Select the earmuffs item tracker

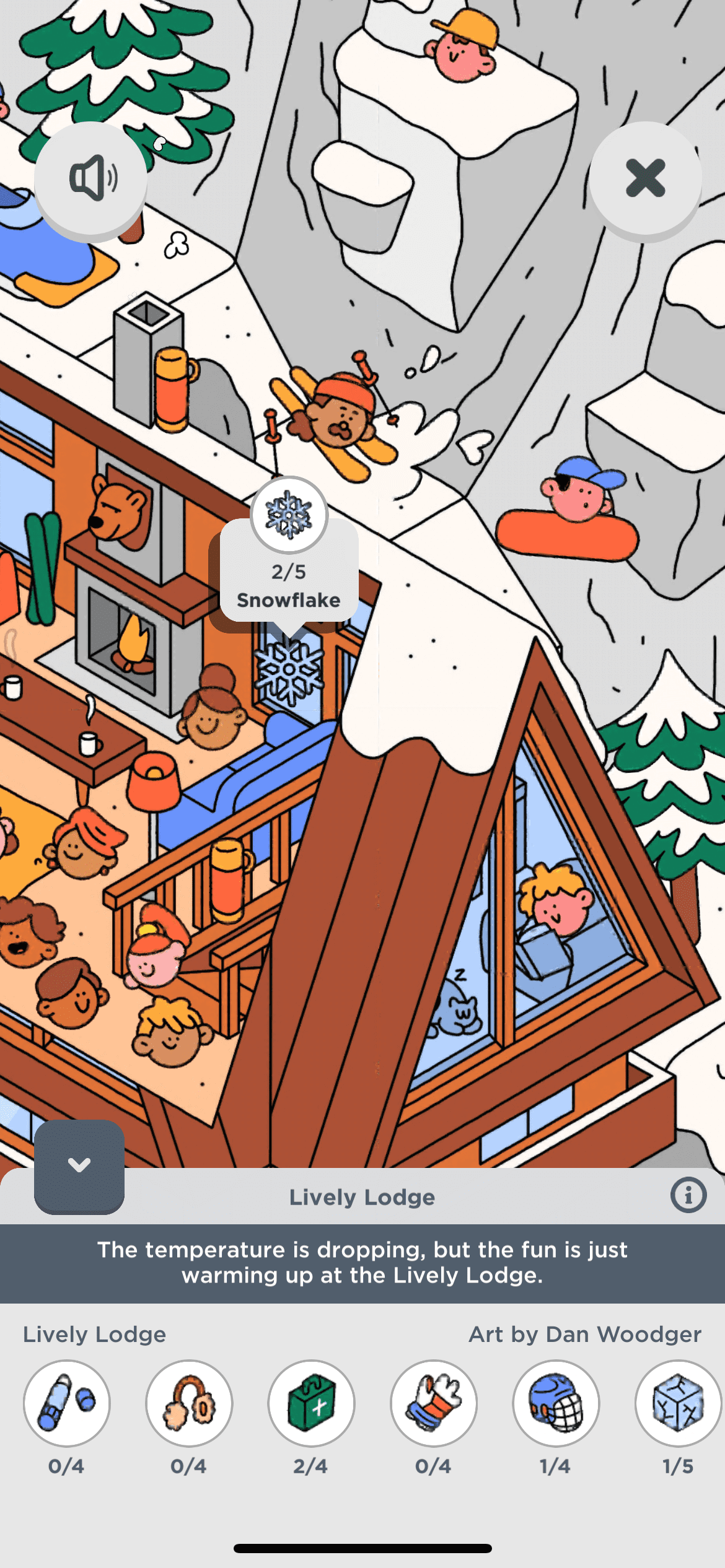click(189, 1403)
